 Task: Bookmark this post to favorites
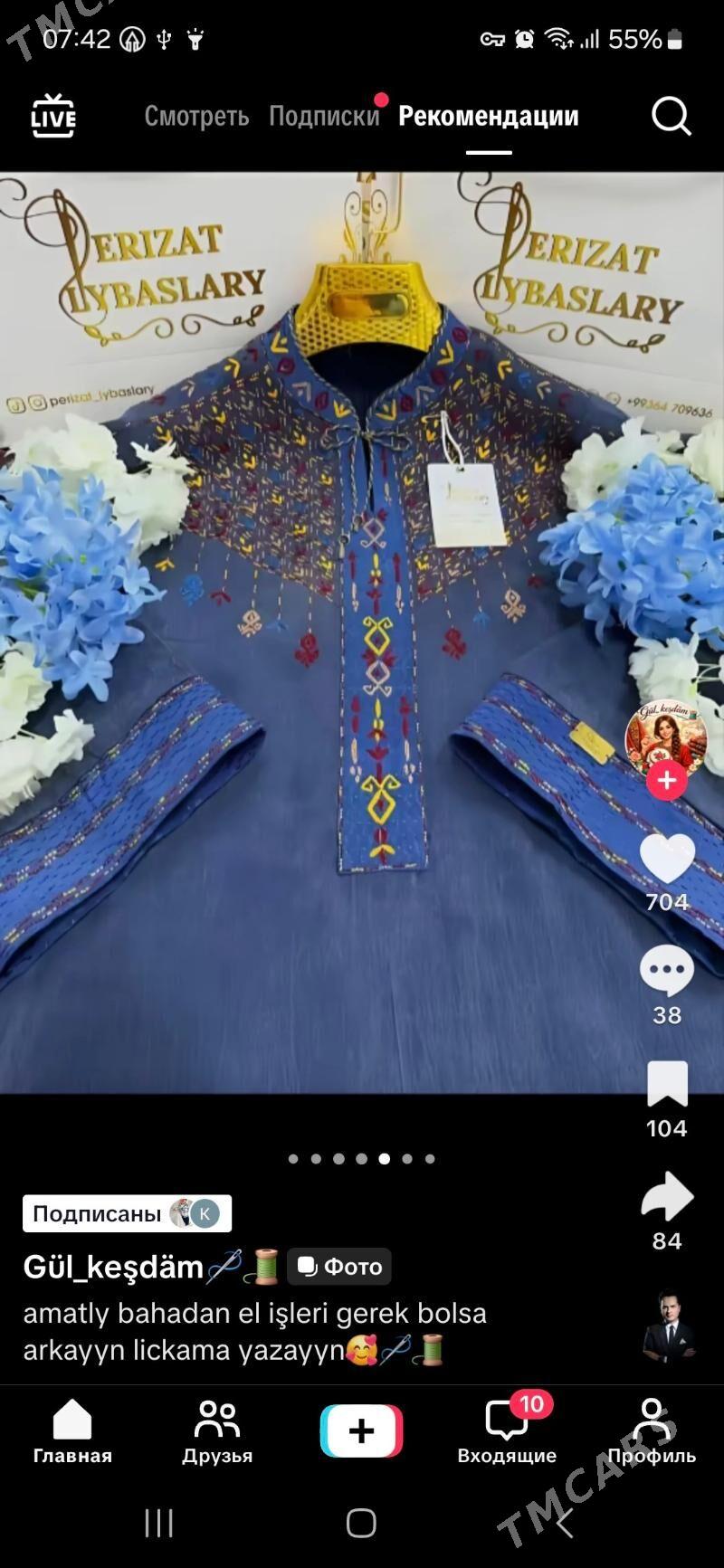(667, 1085)
